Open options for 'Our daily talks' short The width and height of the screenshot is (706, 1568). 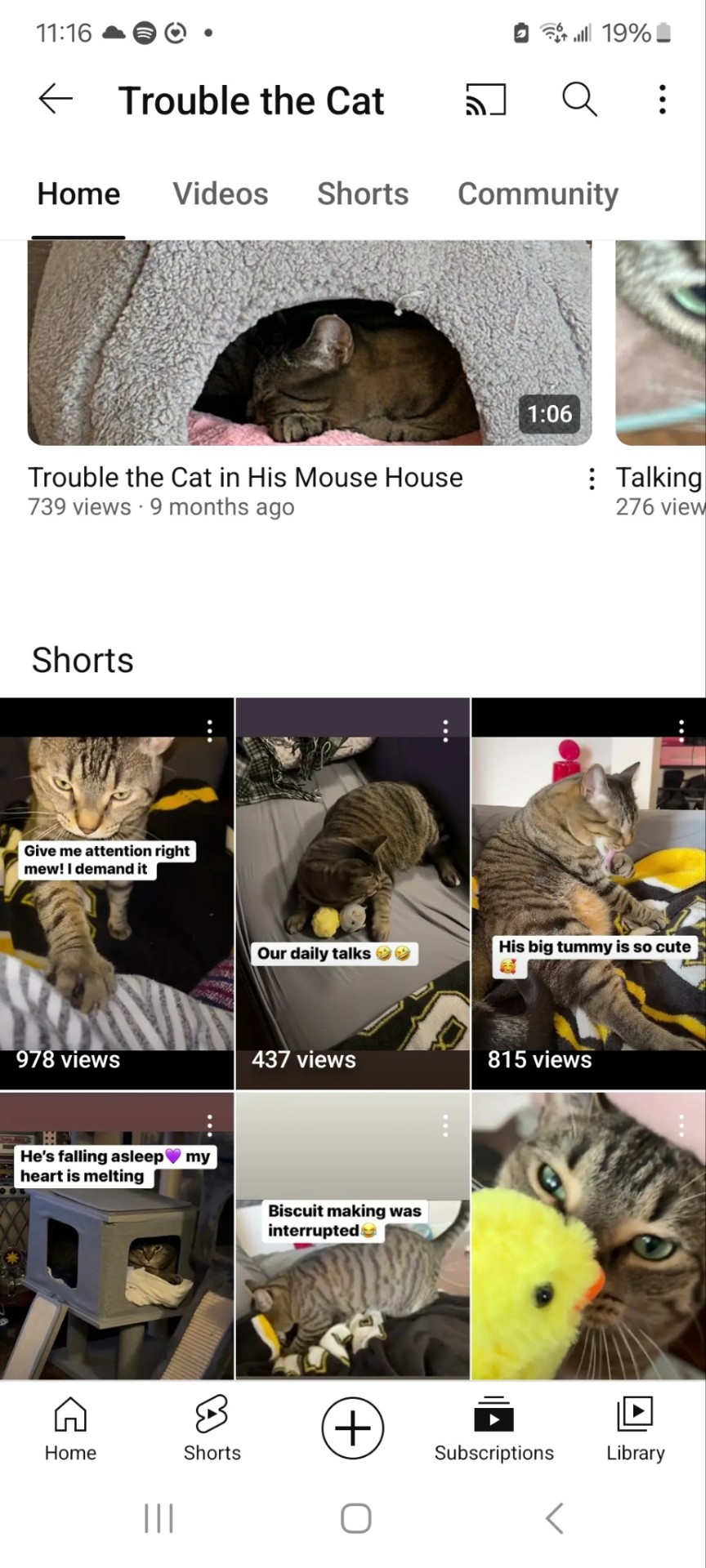[445, 731]
